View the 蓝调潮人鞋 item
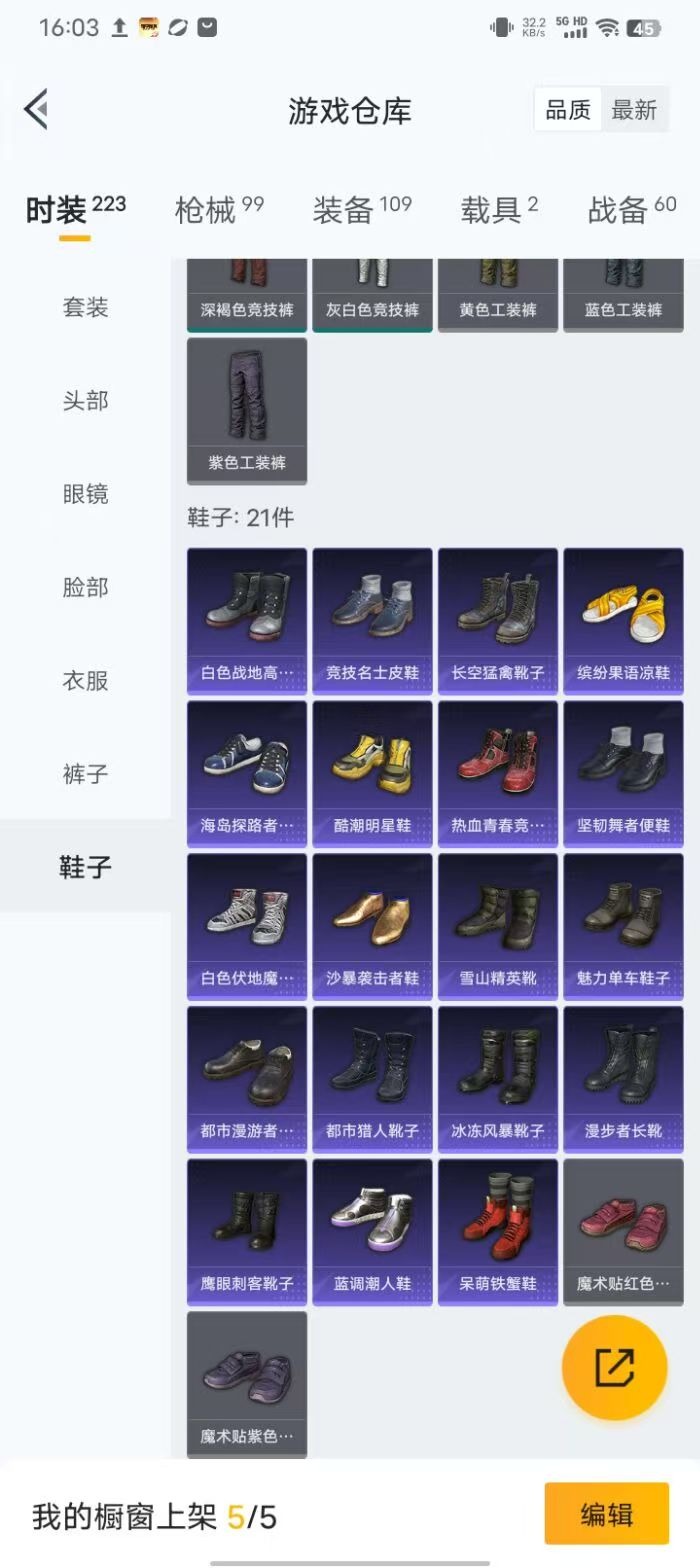The image size is (700, 1568). point(372,1231)
